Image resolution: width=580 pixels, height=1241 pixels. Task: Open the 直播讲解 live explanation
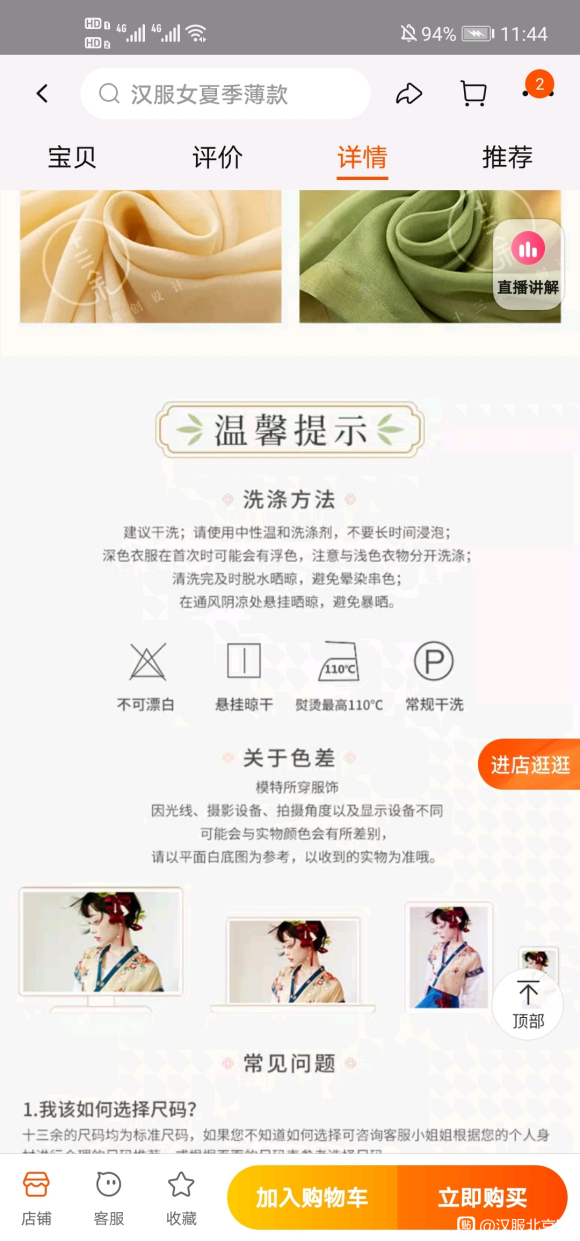[x=528, y=265]
